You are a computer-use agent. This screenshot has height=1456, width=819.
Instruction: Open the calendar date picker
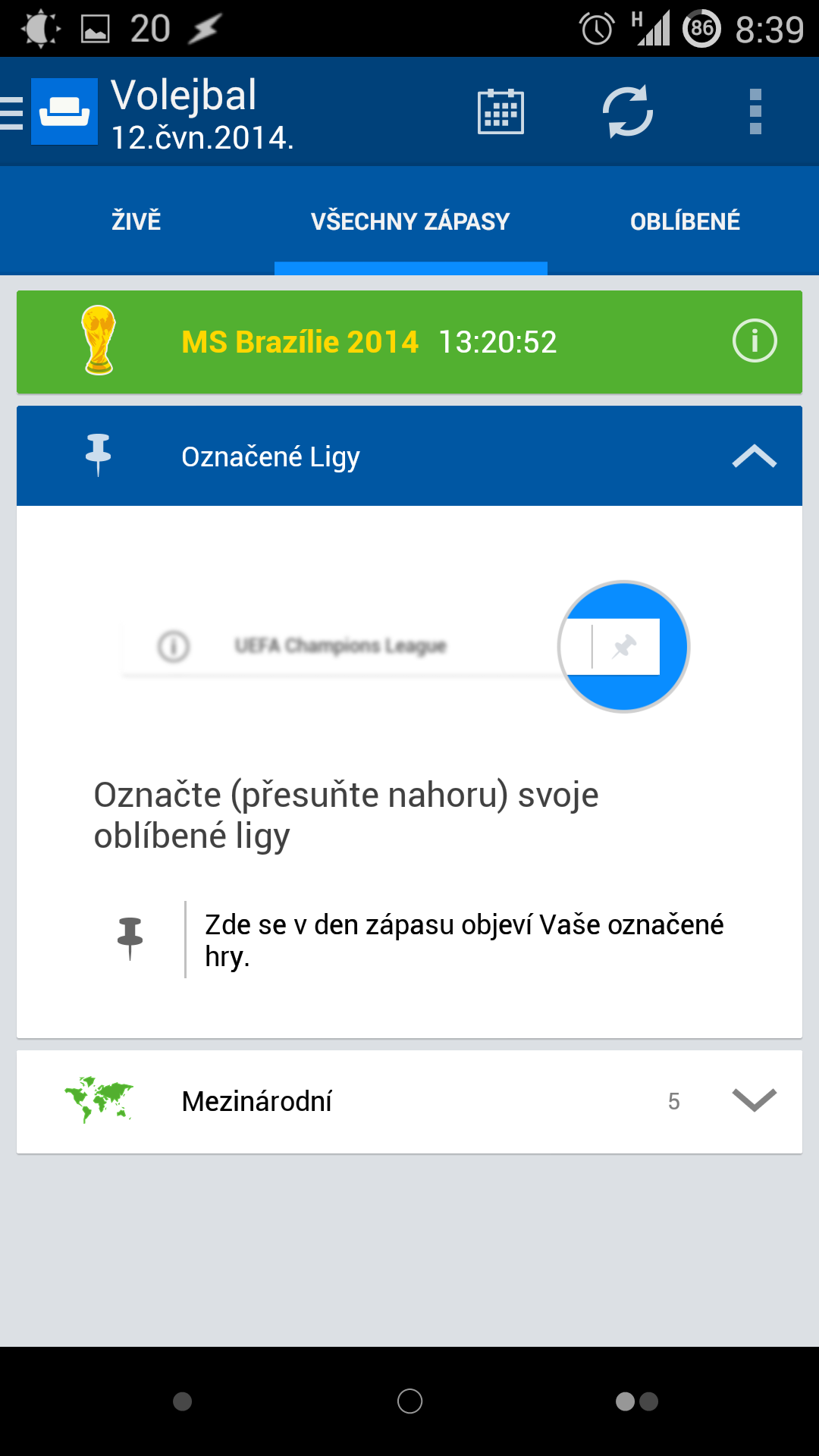point(500,111)
